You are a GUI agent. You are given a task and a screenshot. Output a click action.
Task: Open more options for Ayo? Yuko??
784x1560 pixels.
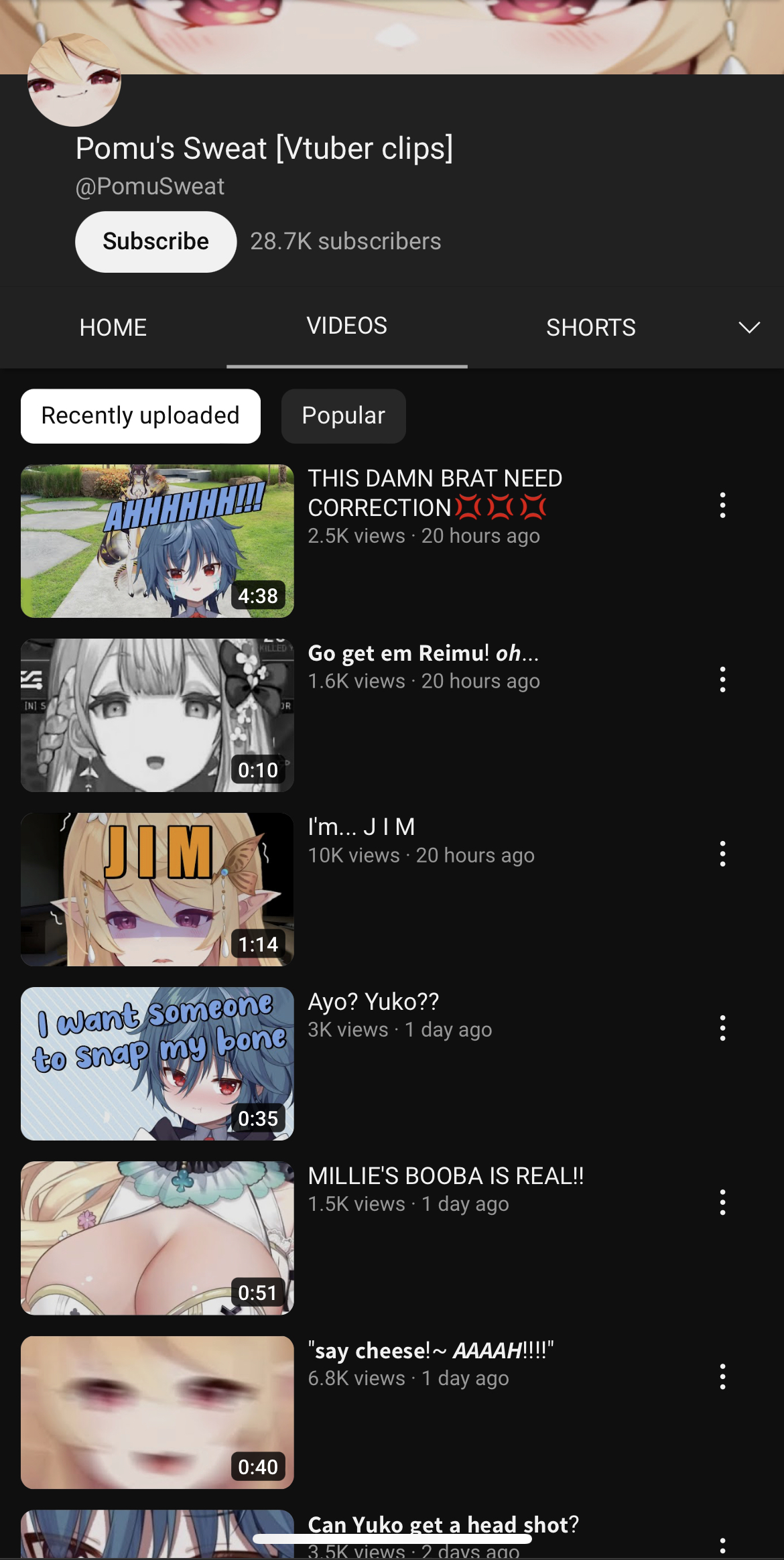(x=722, y=1028)
